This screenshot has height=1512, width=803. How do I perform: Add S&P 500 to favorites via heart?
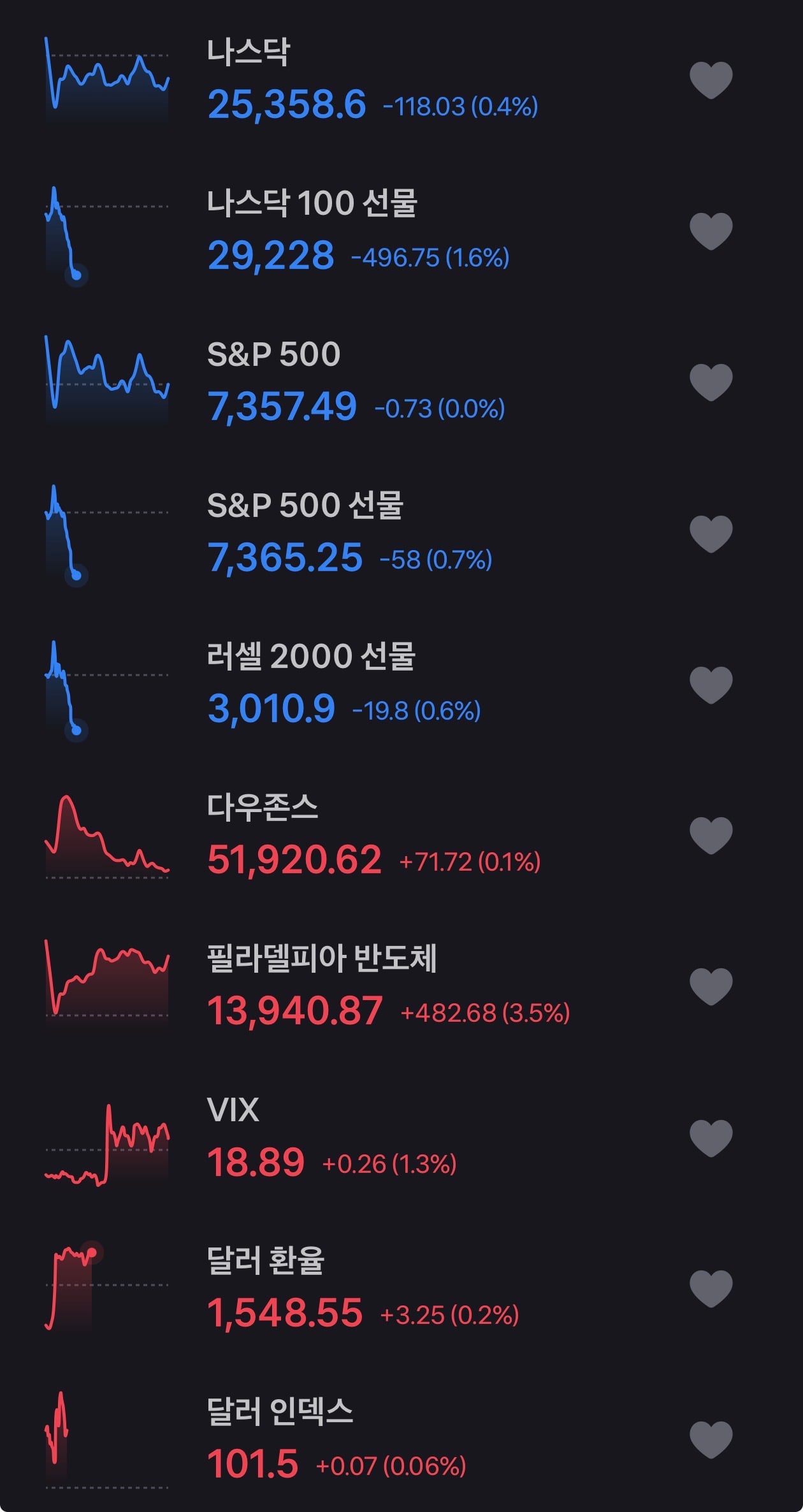coord(711,382)
